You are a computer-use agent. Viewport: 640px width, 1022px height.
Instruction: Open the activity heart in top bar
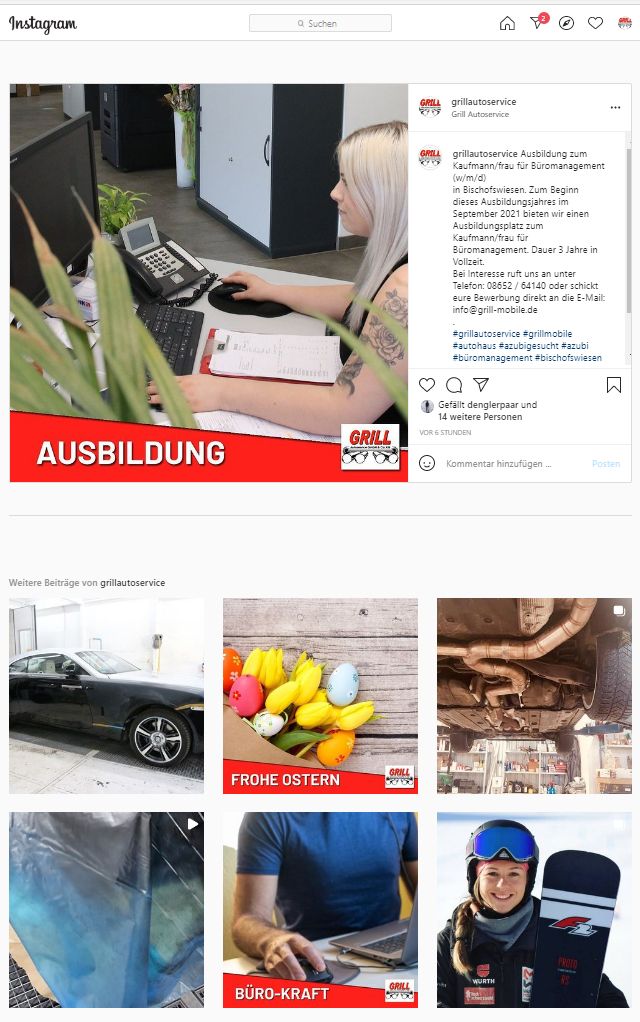click(595, 23)
